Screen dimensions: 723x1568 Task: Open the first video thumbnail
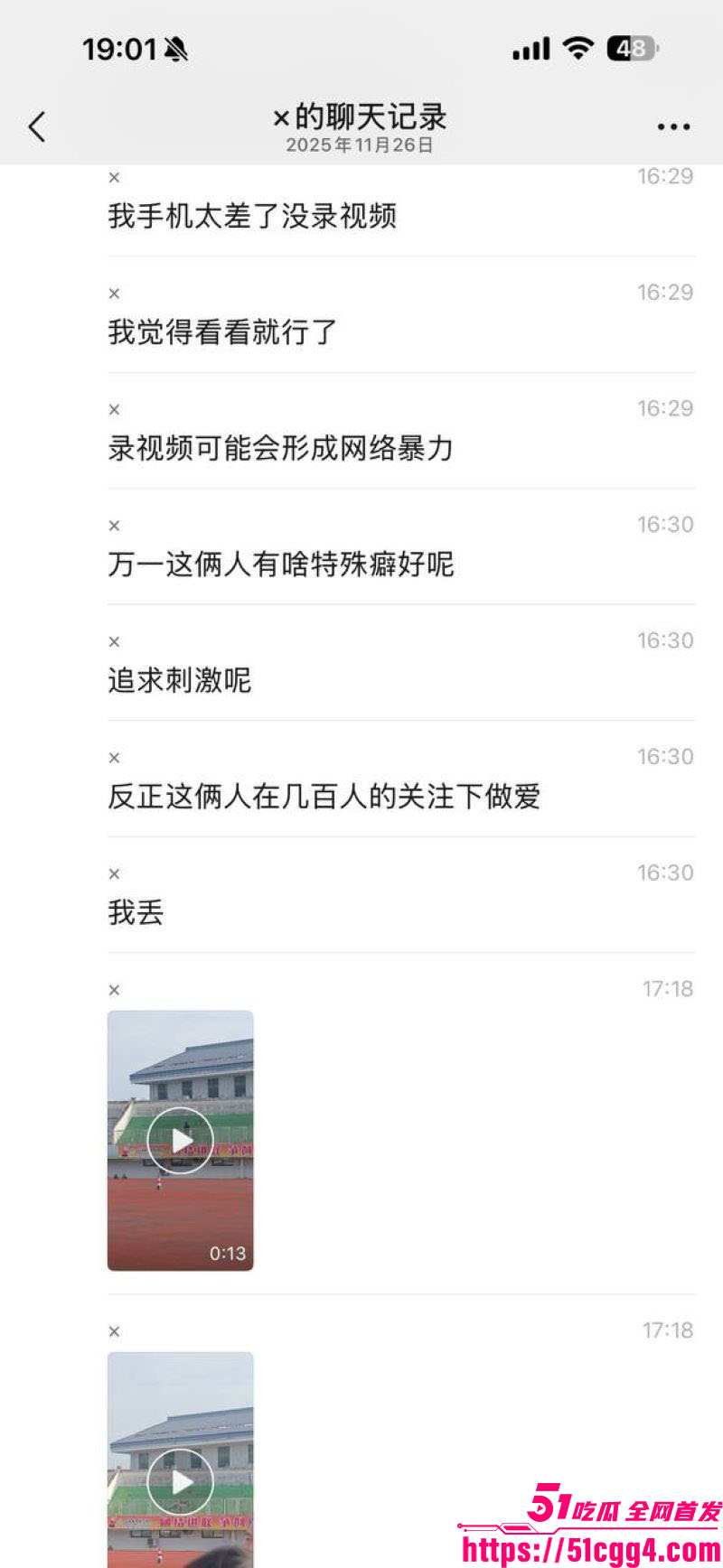tap(180, 1138)
